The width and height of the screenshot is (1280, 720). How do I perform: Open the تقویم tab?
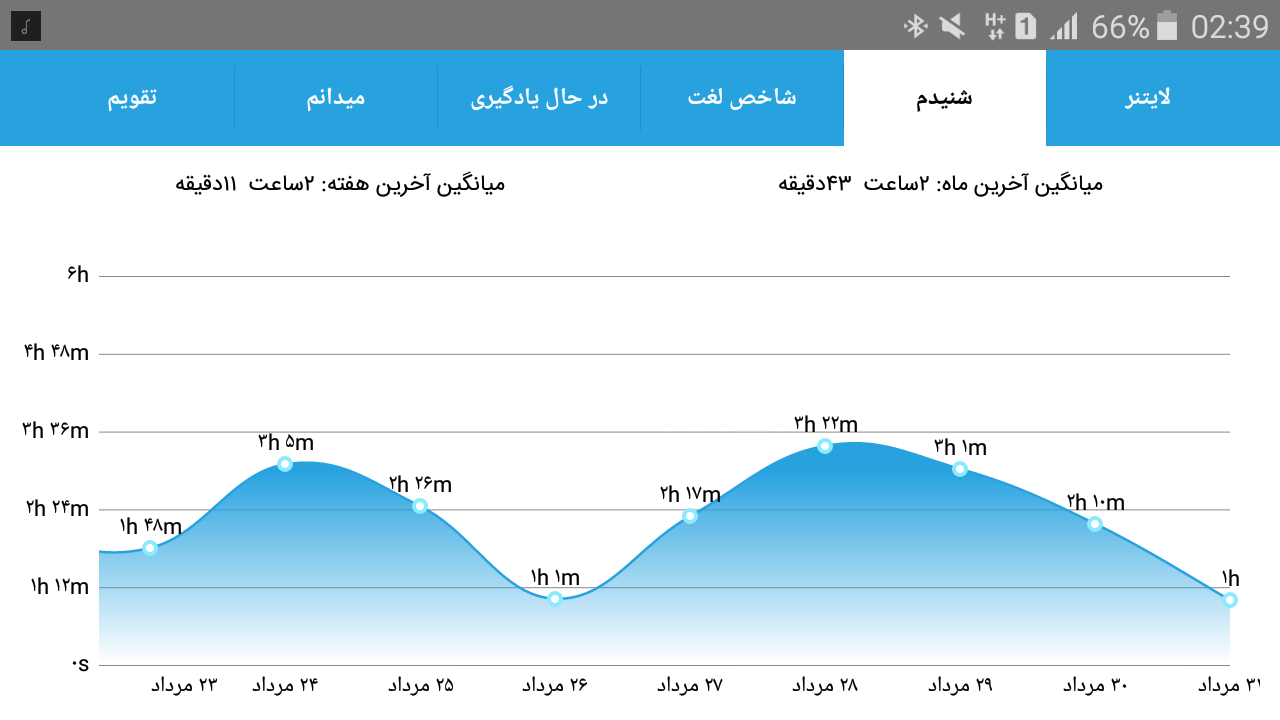[132, 98]
